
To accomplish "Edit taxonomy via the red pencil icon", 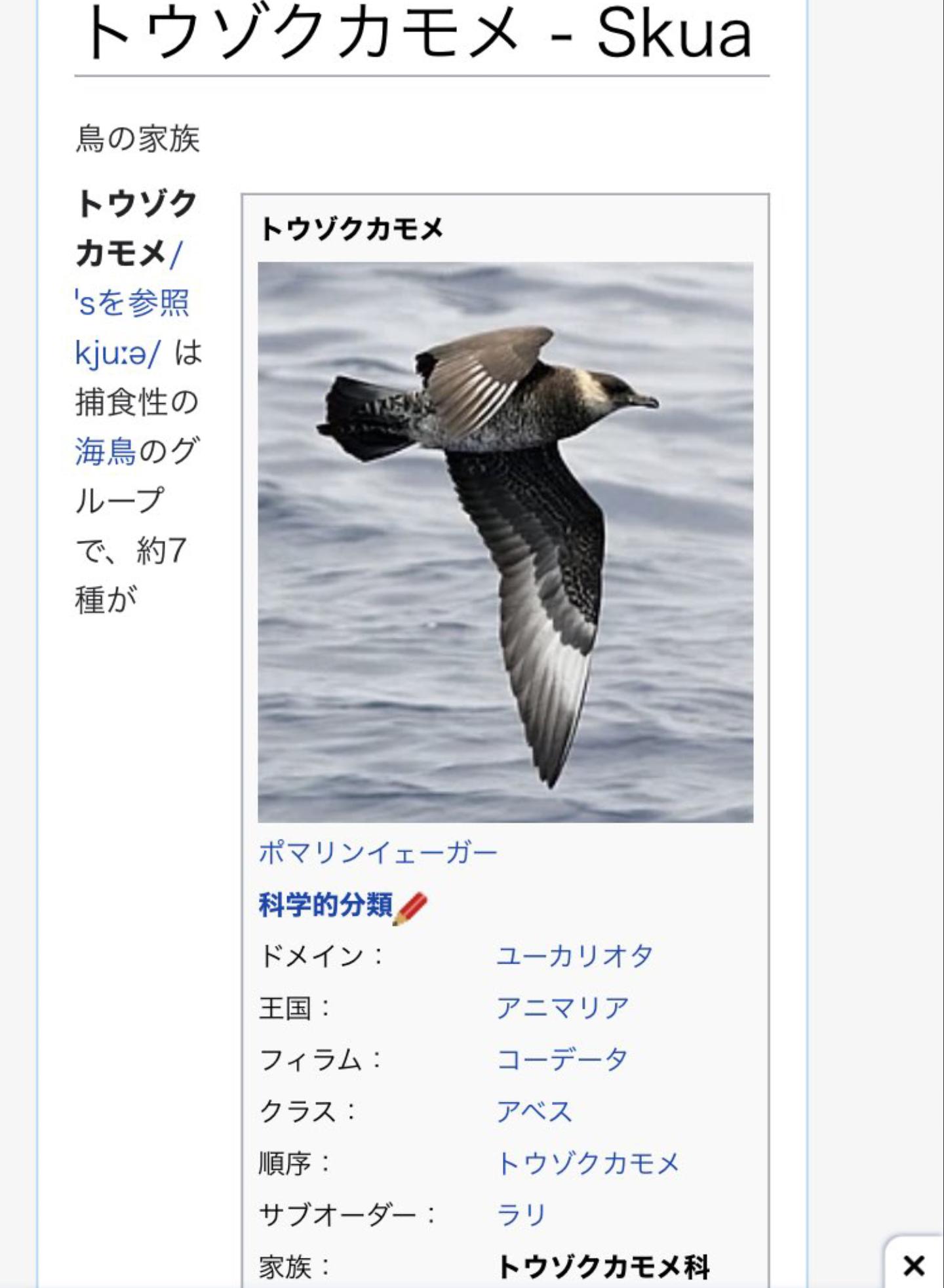I will (x=410, y=908).
